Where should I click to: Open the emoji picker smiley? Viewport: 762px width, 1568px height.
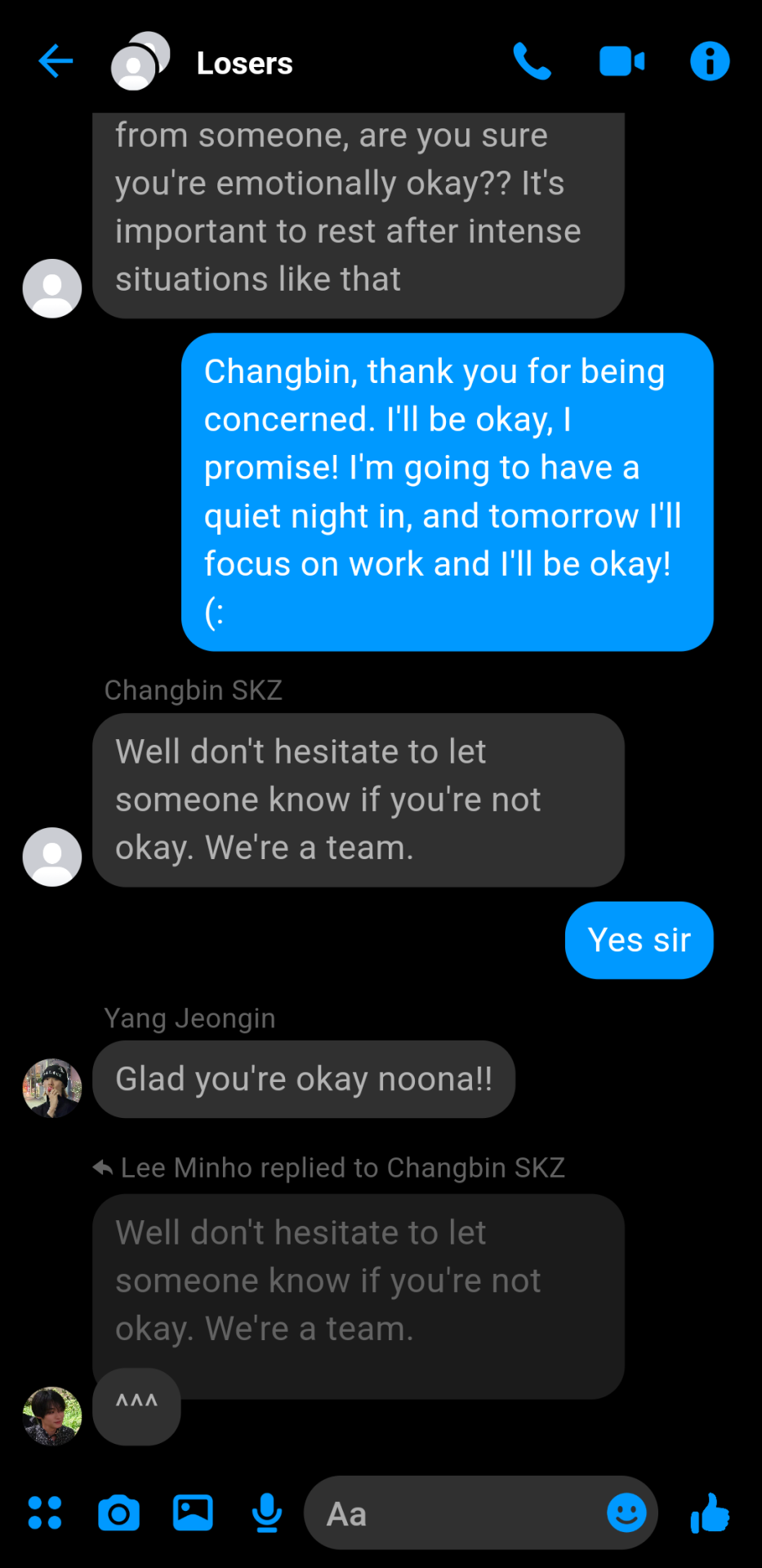coord(626,1512)
